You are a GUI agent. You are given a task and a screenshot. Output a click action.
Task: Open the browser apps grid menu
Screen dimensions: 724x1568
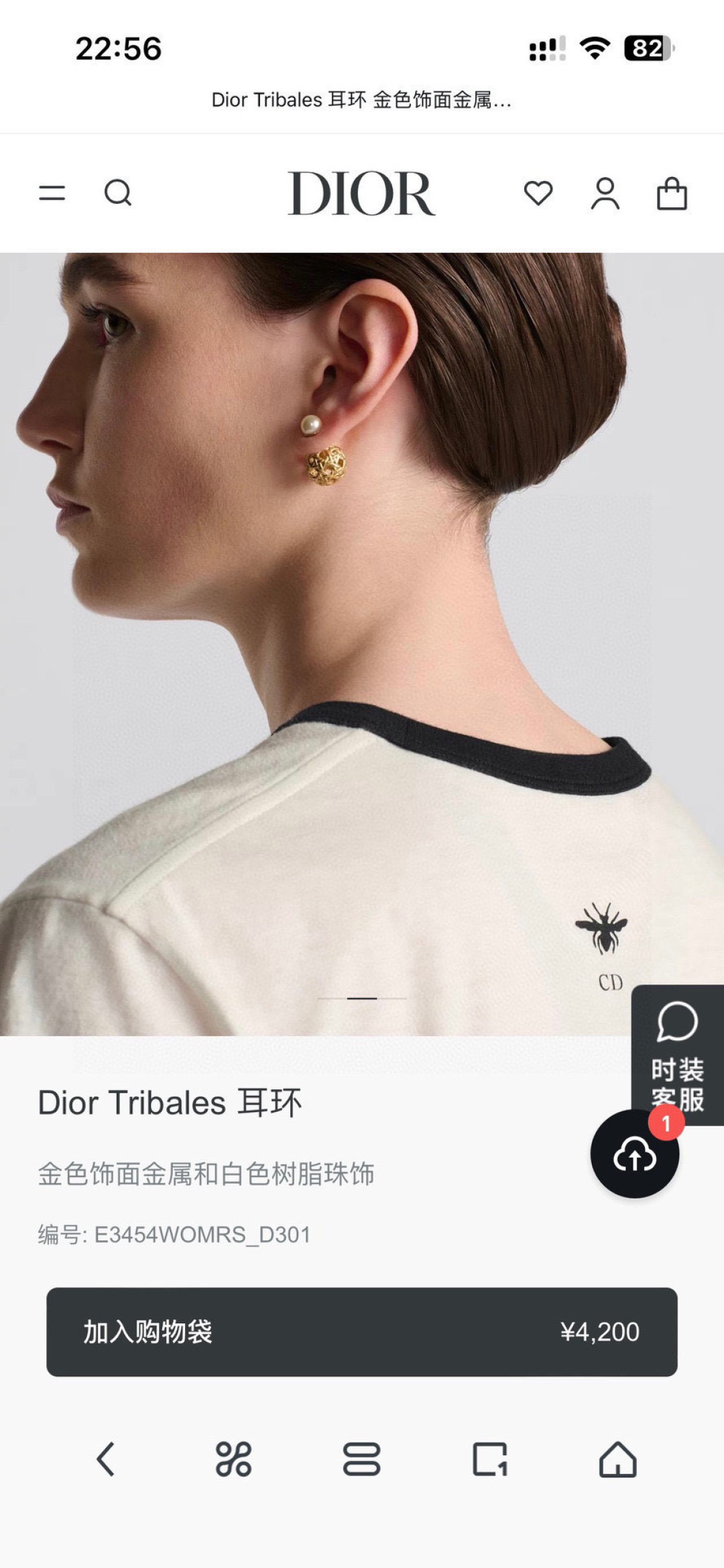[x=233, y=1459]
